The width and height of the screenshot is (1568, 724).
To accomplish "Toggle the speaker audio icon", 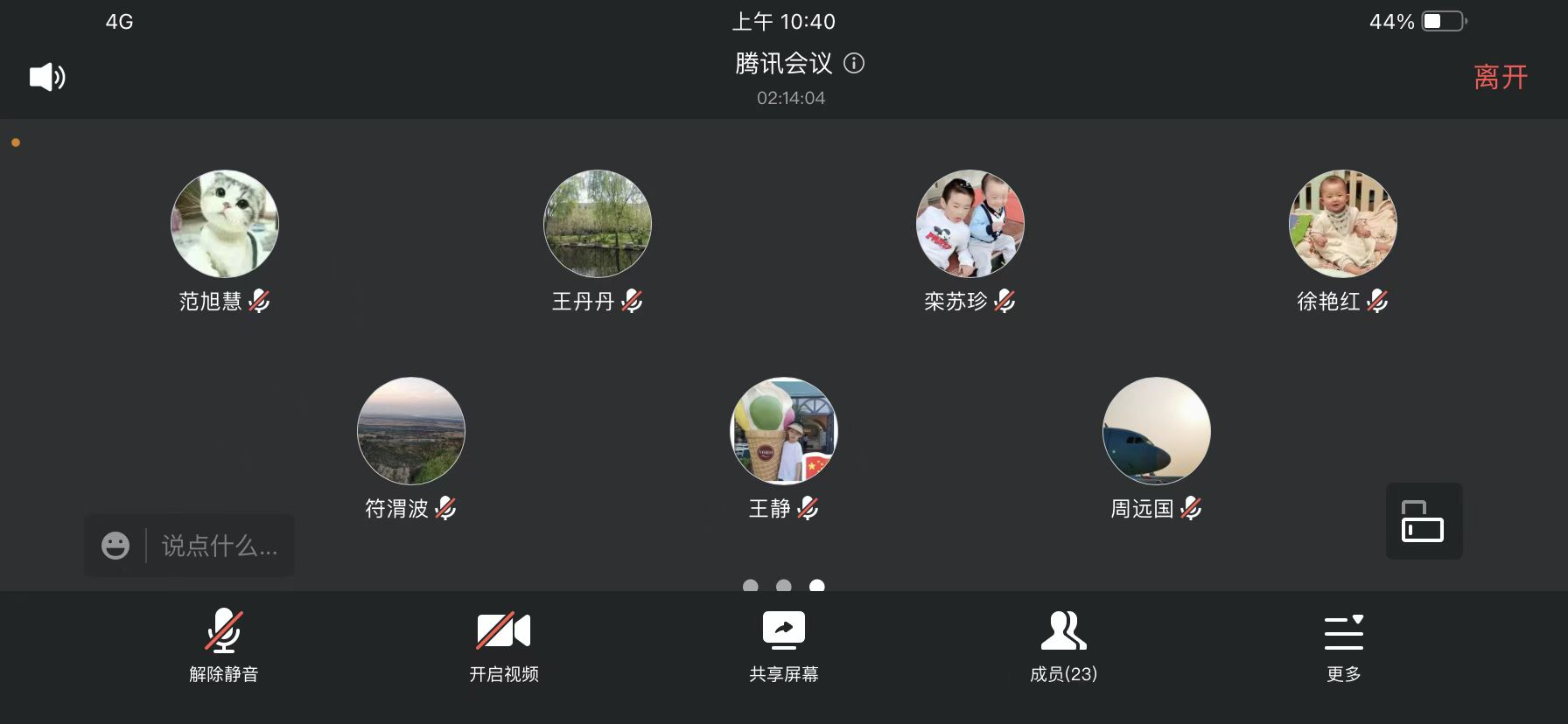I will pyautogui.click(x=47, y=77).
